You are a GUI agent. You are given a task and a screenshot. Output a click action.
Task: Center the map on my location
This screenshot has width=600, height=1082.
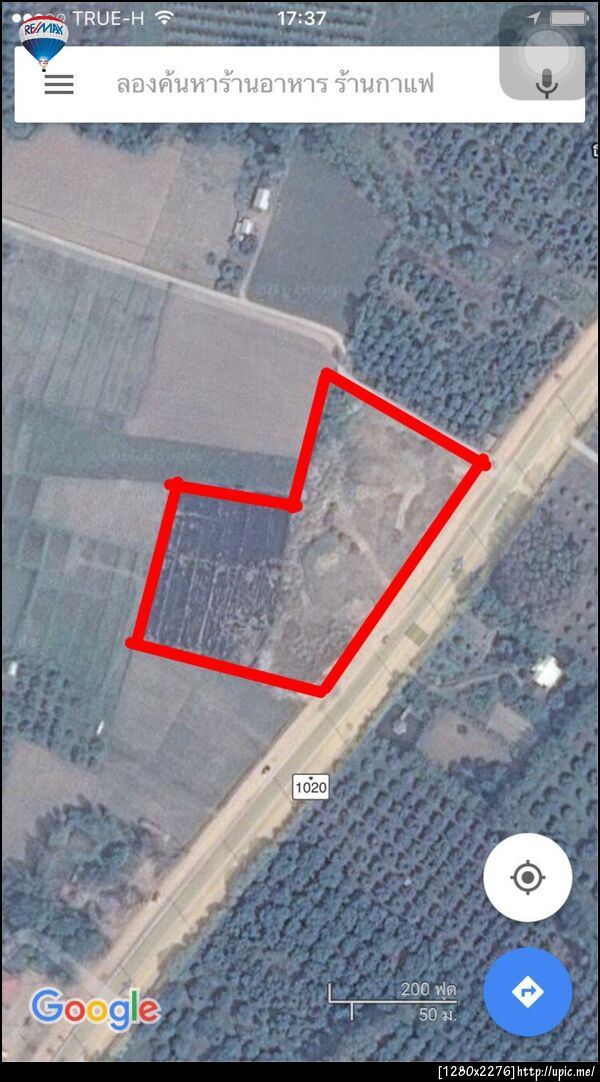point(527,878)
